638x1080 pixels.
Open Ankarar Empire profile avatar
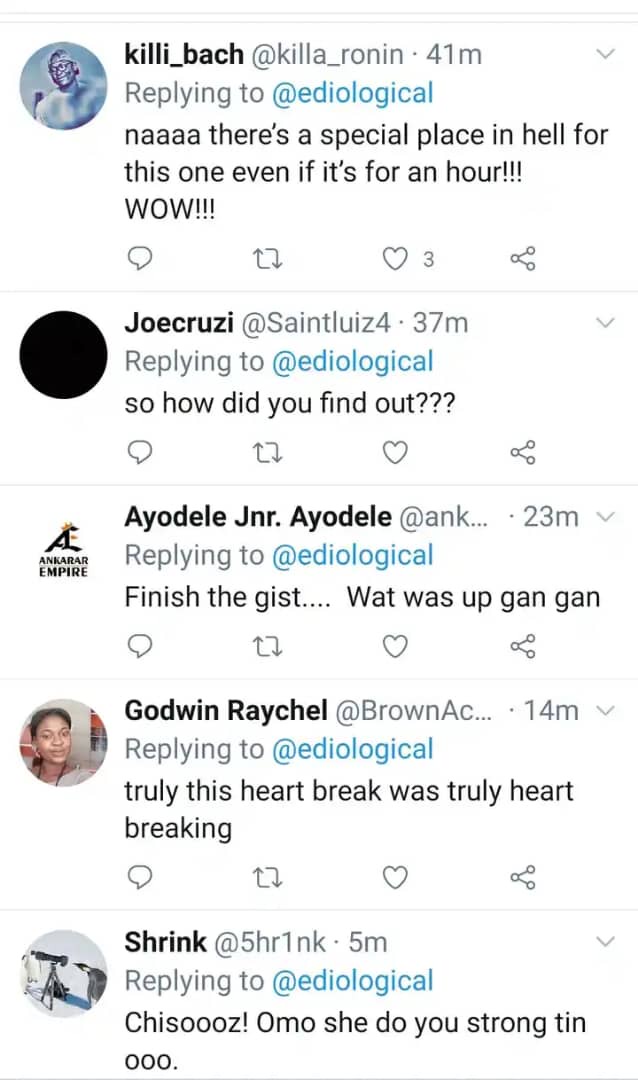tap(63, 549)
